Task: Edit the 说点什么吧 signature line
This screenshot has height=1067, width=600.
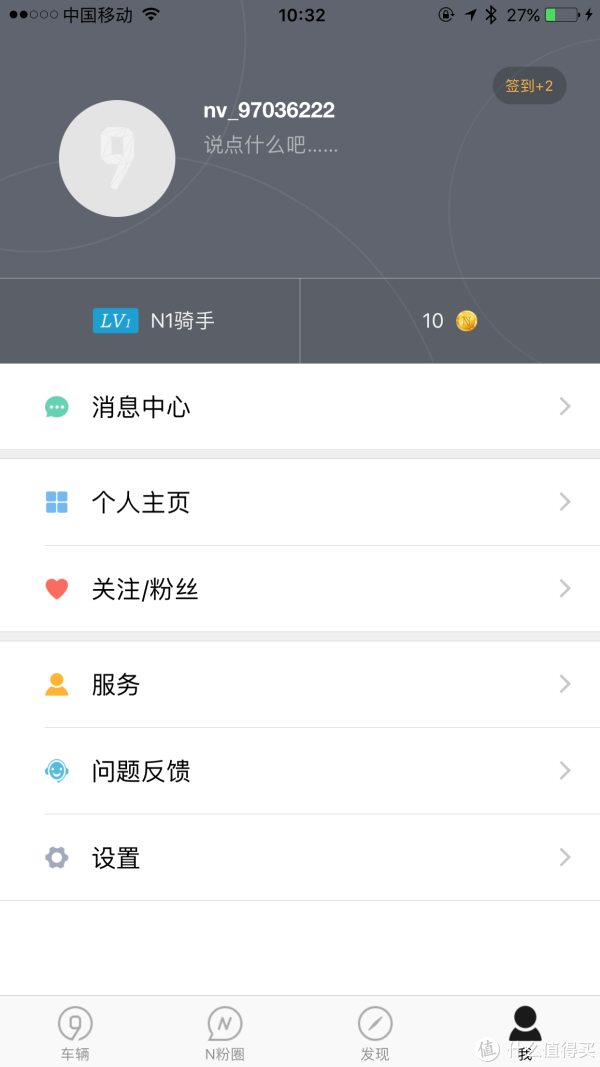Action: (271, 144)
